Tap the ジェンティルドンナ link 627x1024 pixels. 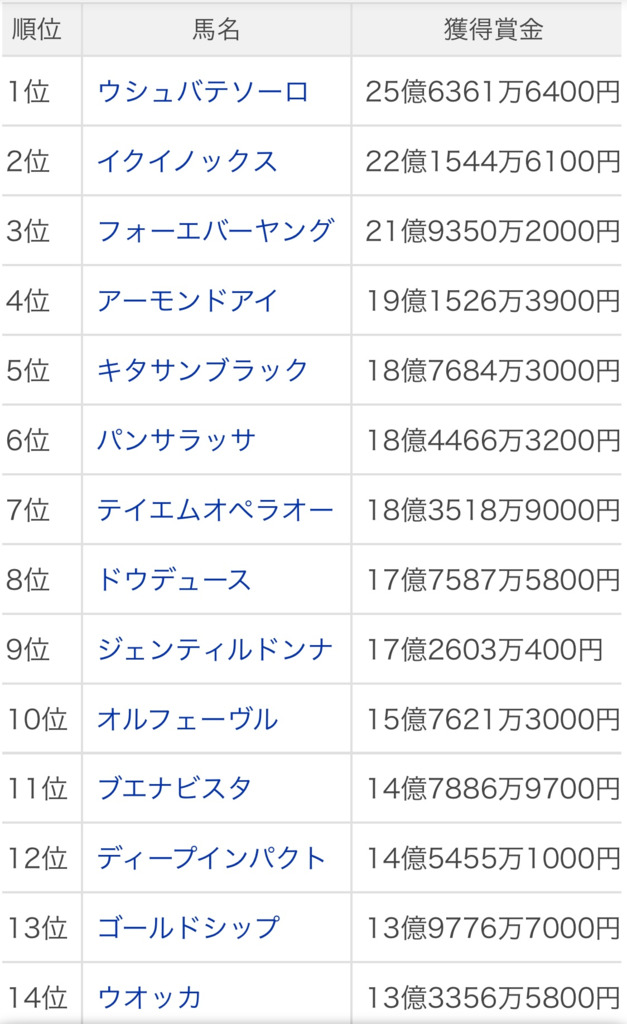coord(216,650)
